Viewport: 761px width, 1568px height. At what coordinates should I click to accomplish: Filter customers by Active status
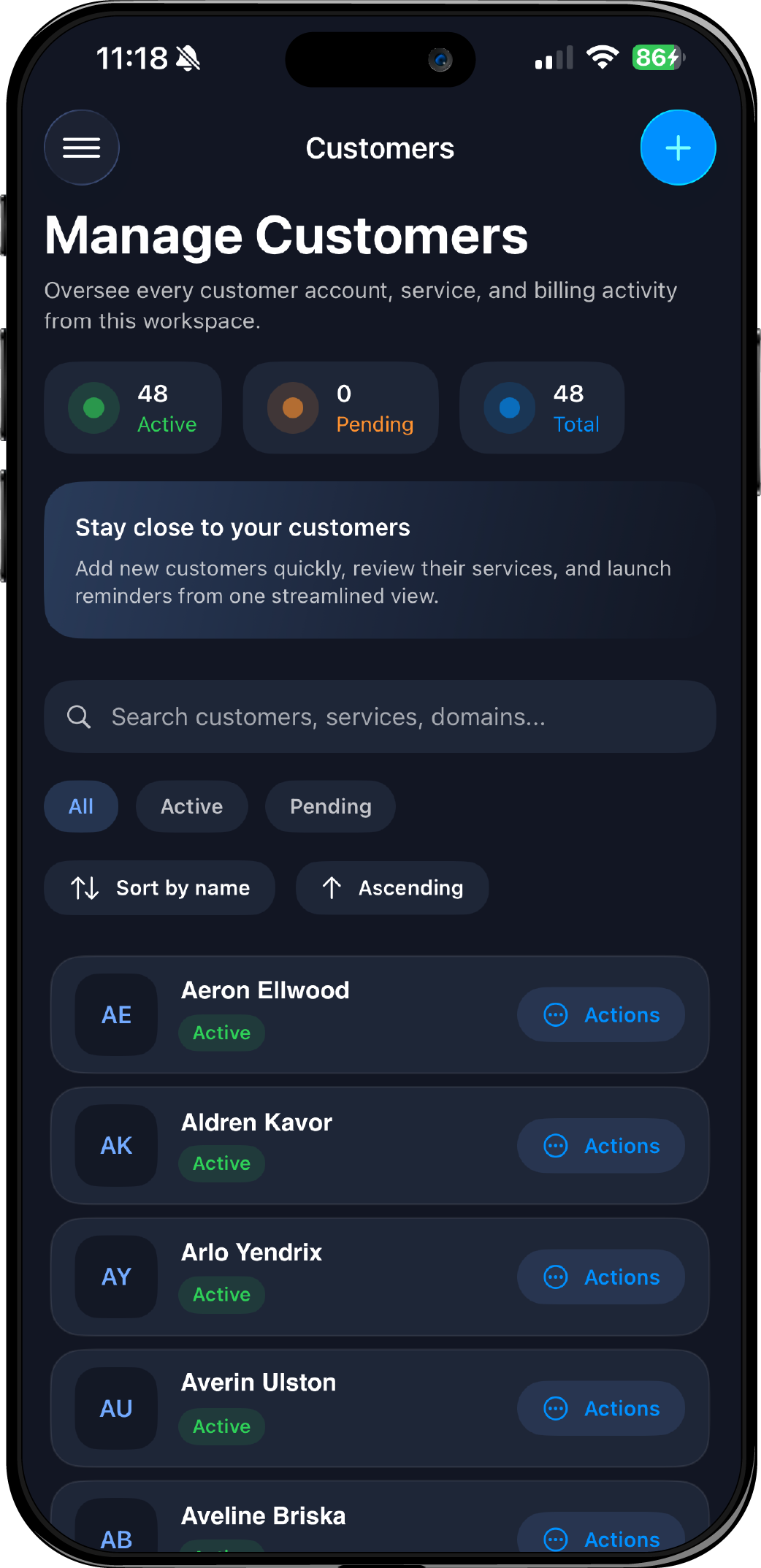coord(191,806)
